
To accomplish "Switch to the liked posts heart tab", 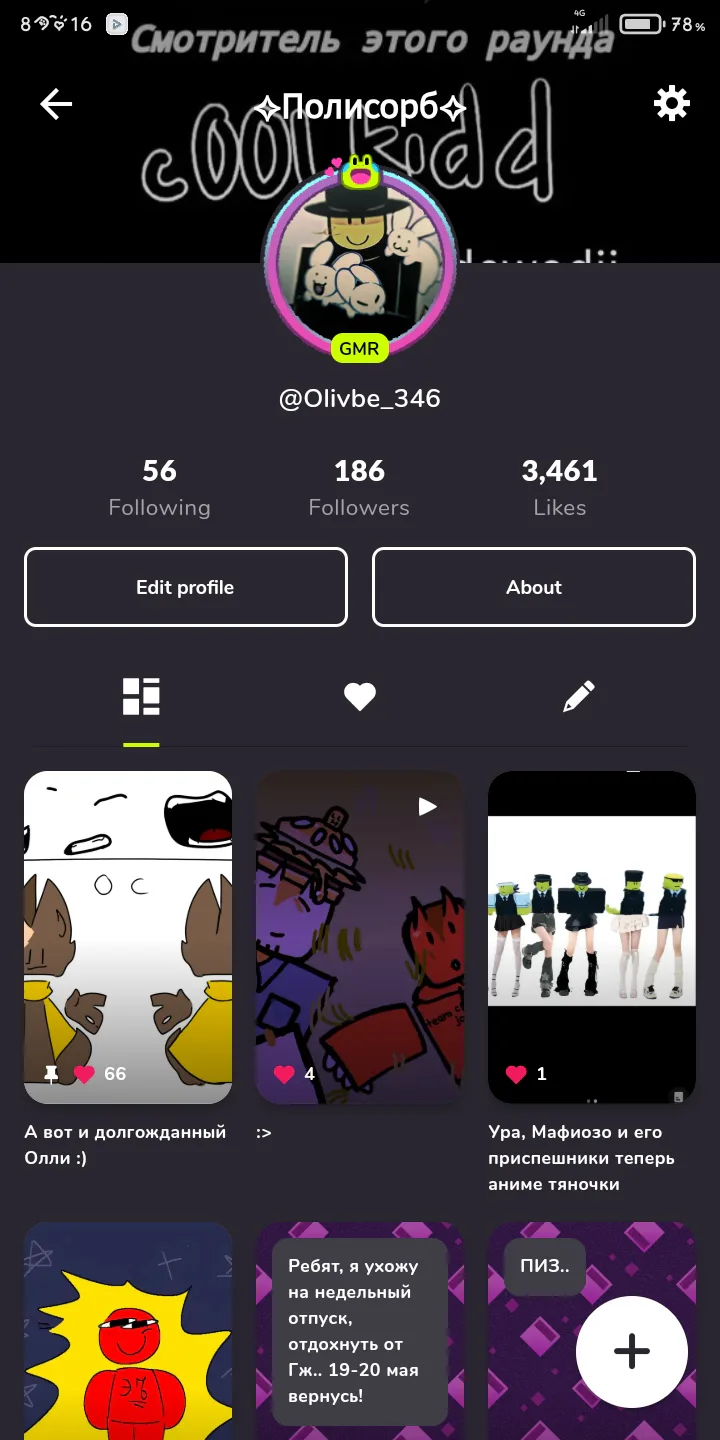I will click(x=360, y=697).
